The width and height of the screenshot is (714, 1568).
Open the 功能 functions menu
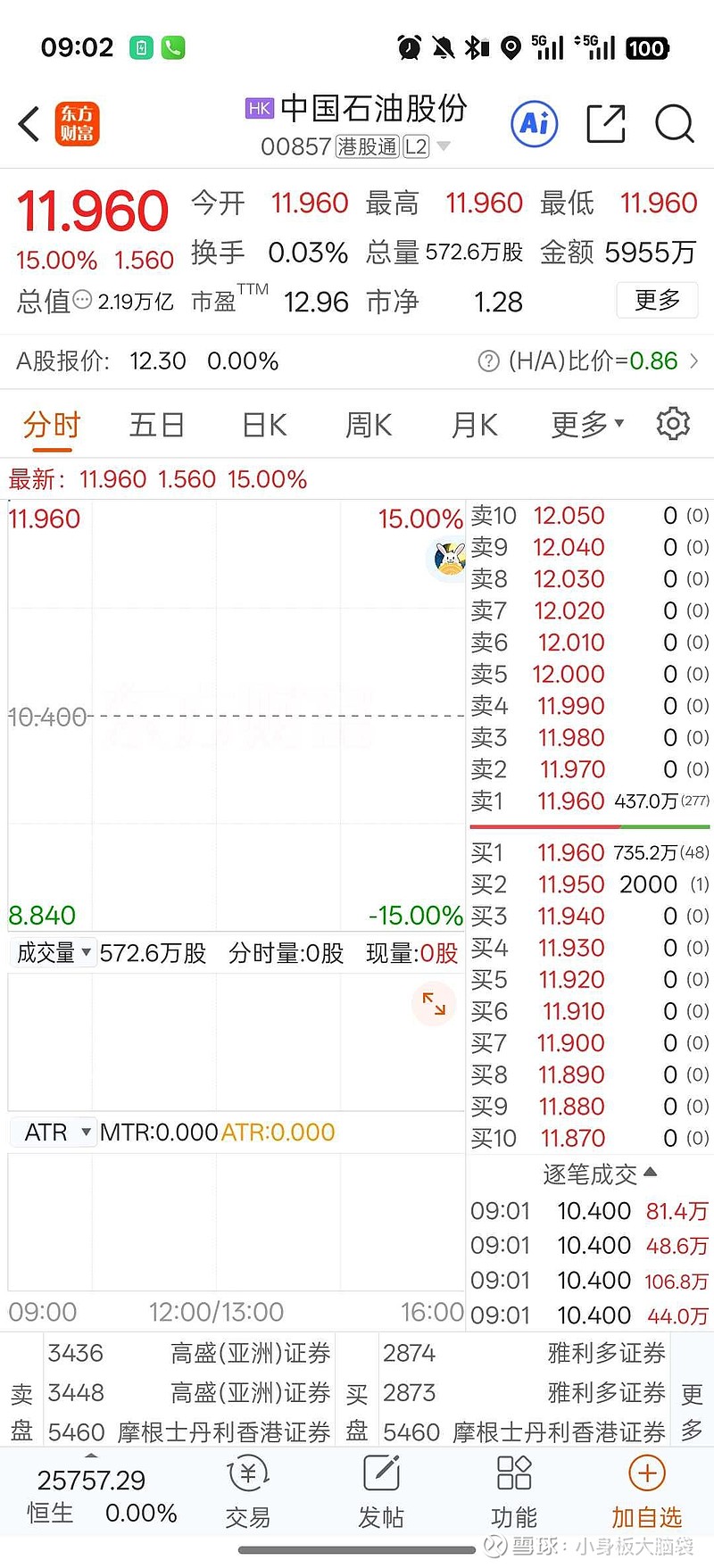(513, 1492)
